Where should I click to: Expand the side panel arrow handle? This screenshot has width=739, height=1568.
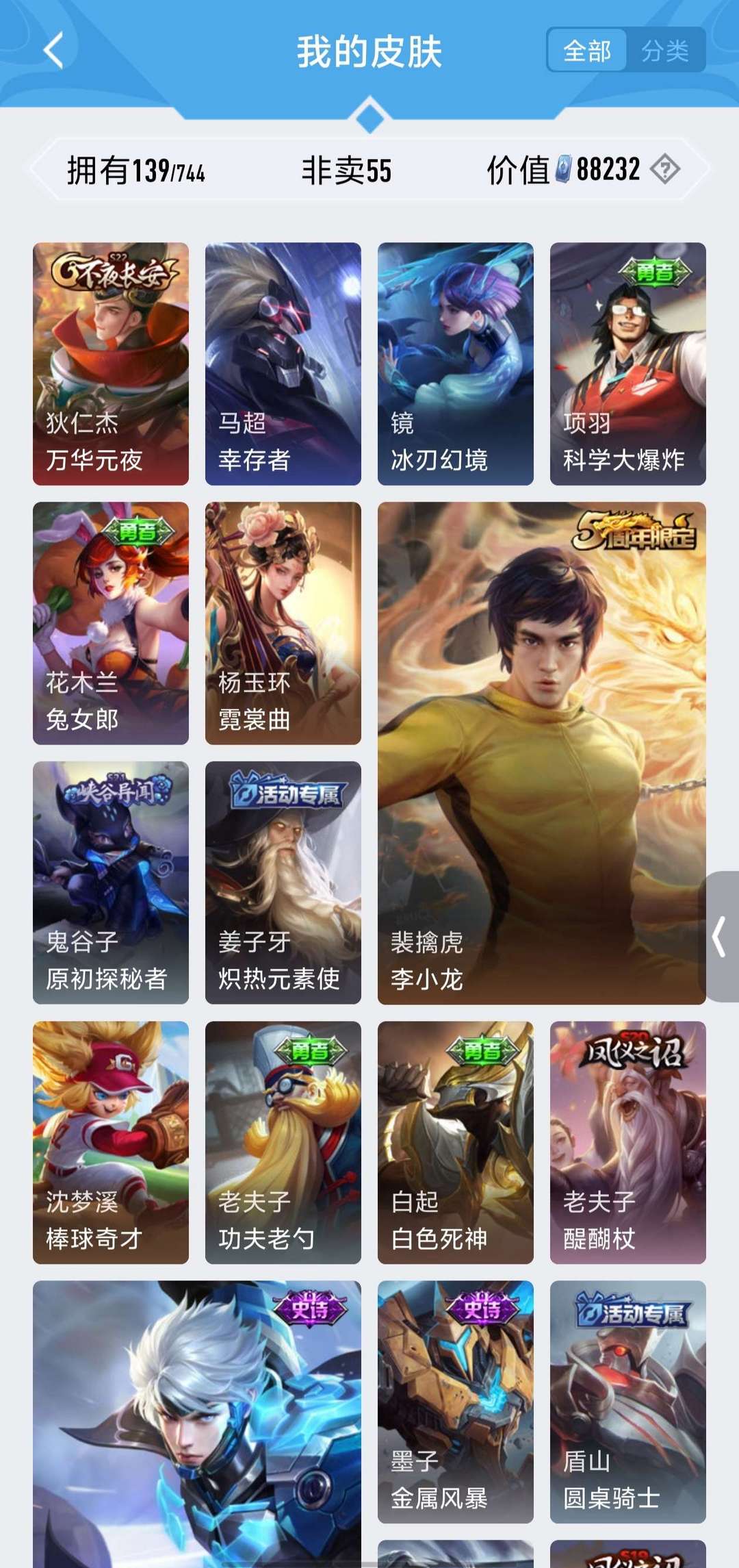(720, 937)
